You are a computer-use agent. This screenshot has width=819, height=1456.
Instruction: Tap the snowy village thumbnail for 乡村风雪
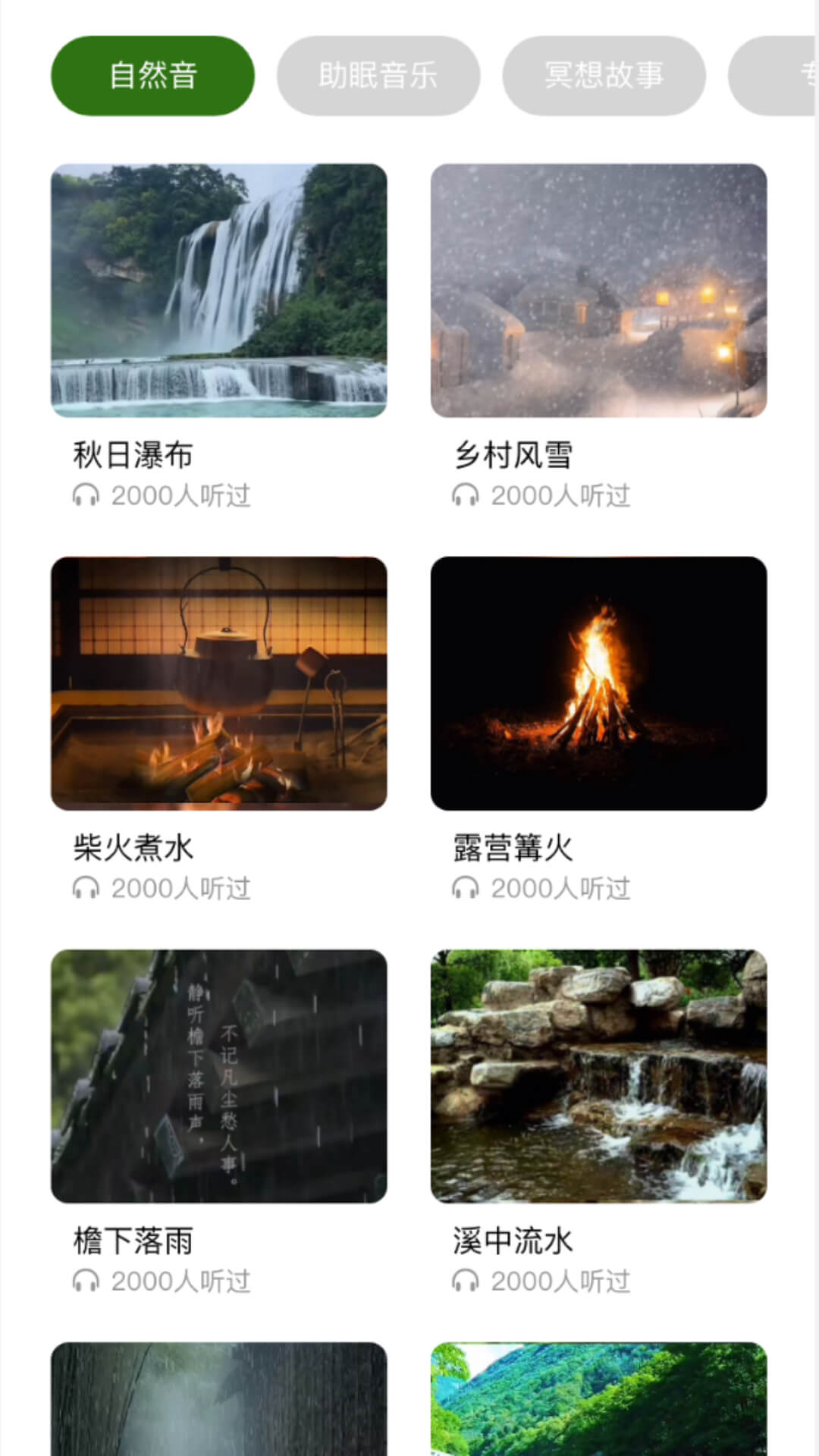598,292
